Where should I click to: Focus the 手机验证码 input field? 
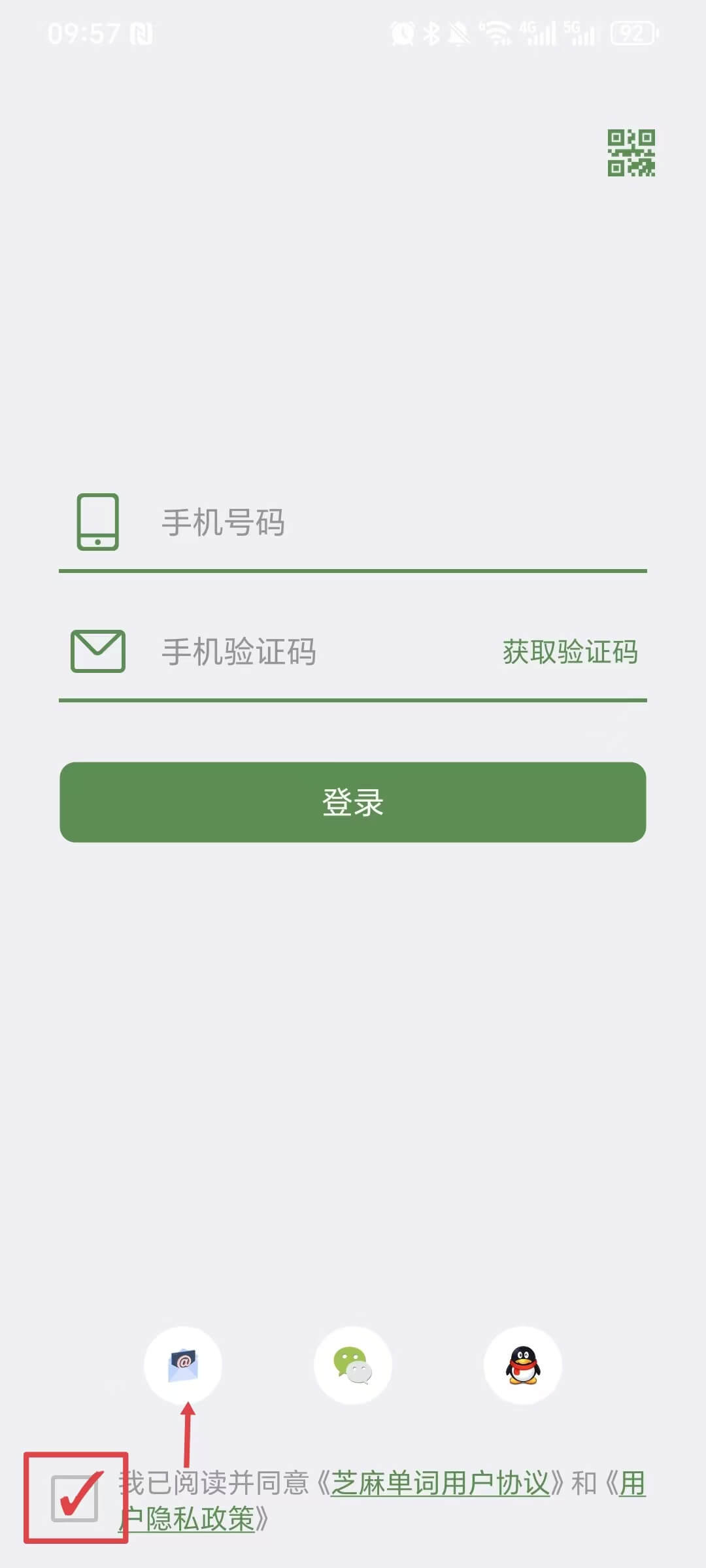click(x=314, y=652)
